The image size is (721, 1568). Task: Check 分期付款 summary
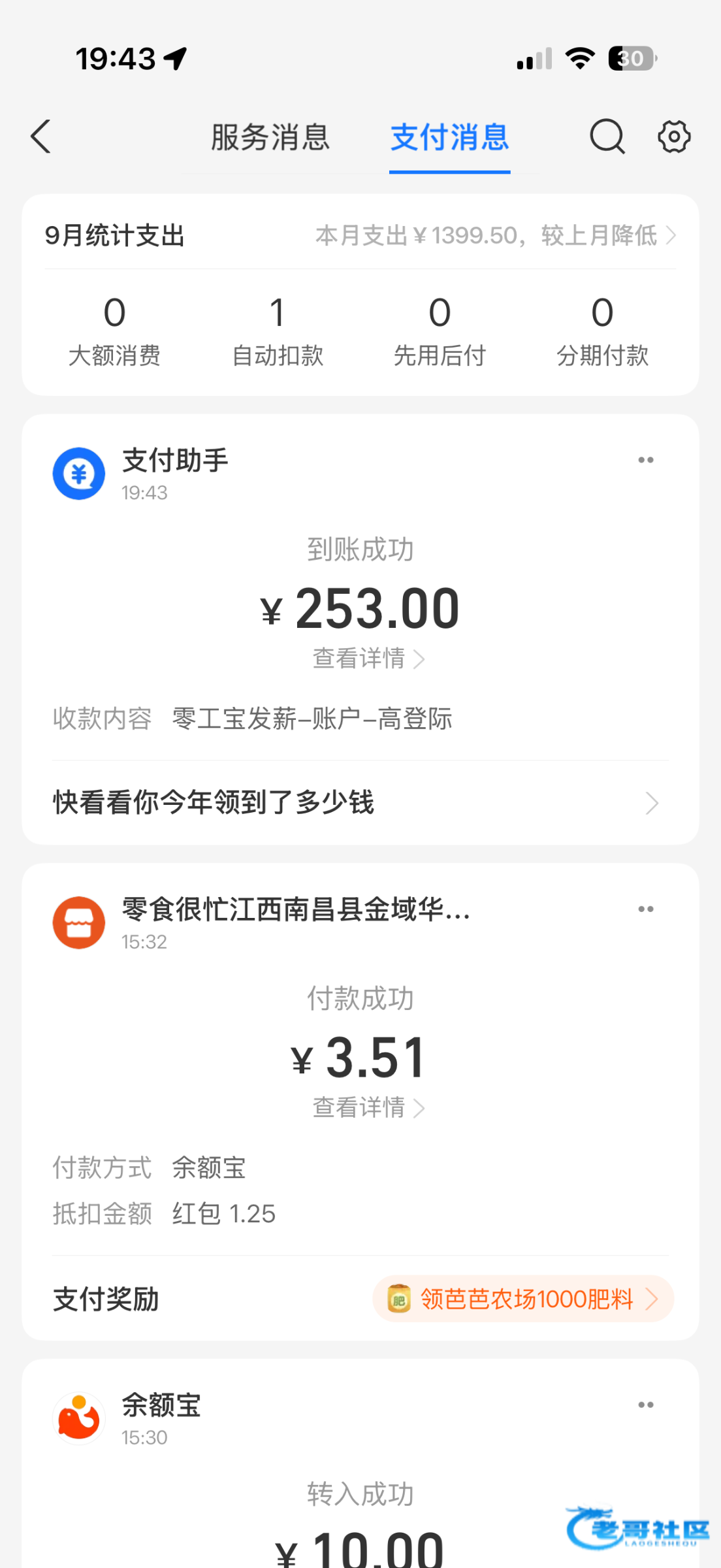pos(602,331)
